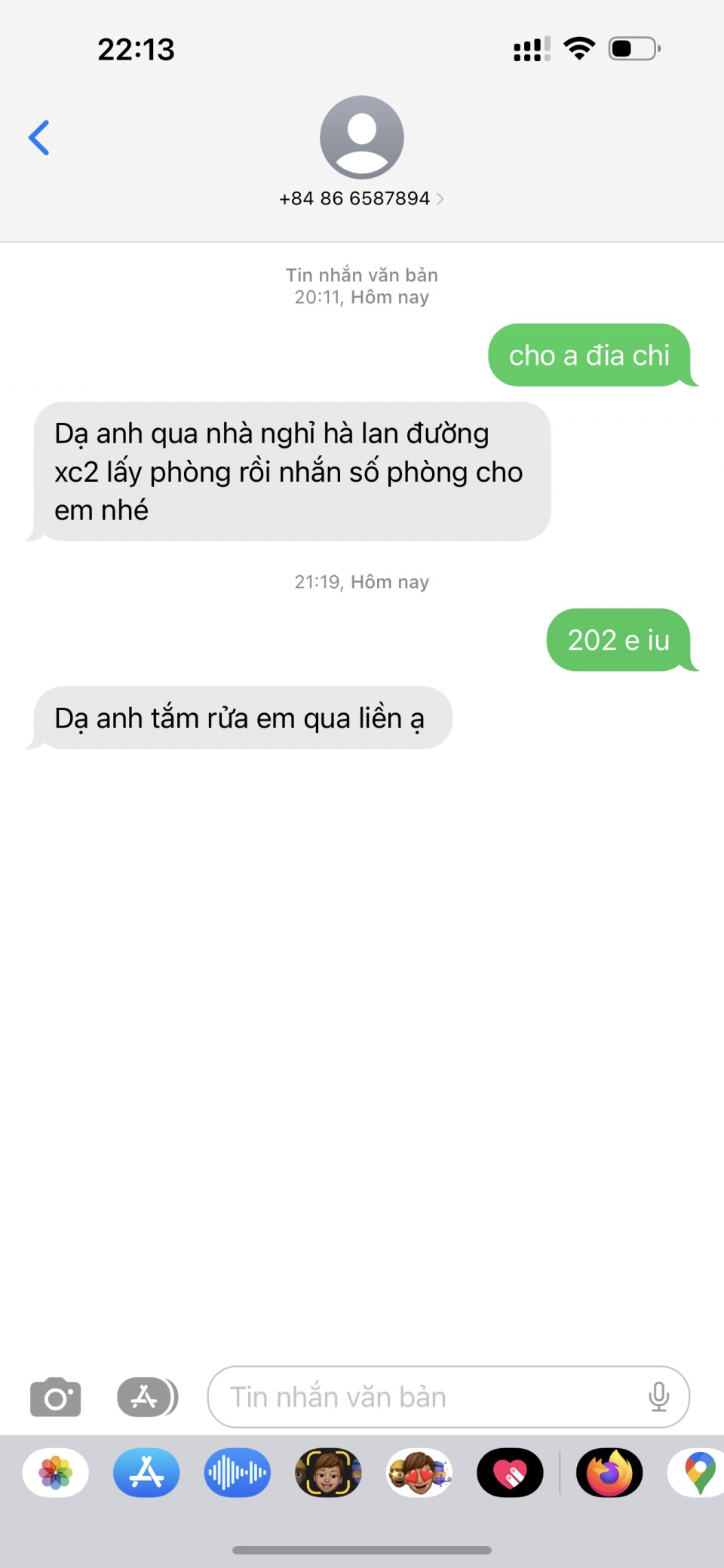Toggle the iMessage apps drawer button
Screen dimensions: 724x1568
point(147,1397)
